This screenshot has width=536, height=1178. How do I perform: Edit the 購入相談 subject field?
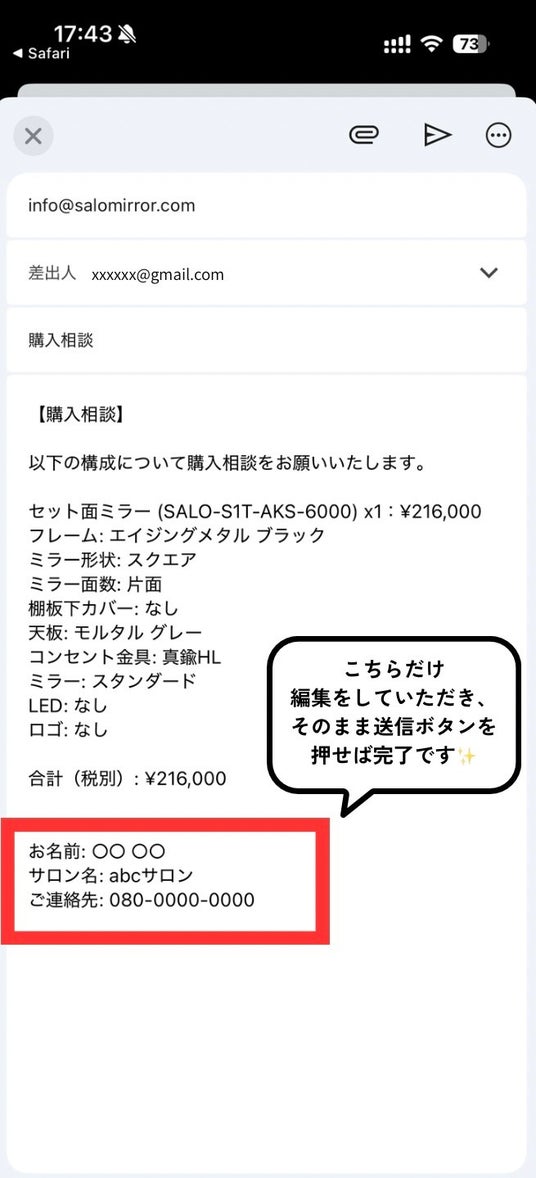point(266,340)
